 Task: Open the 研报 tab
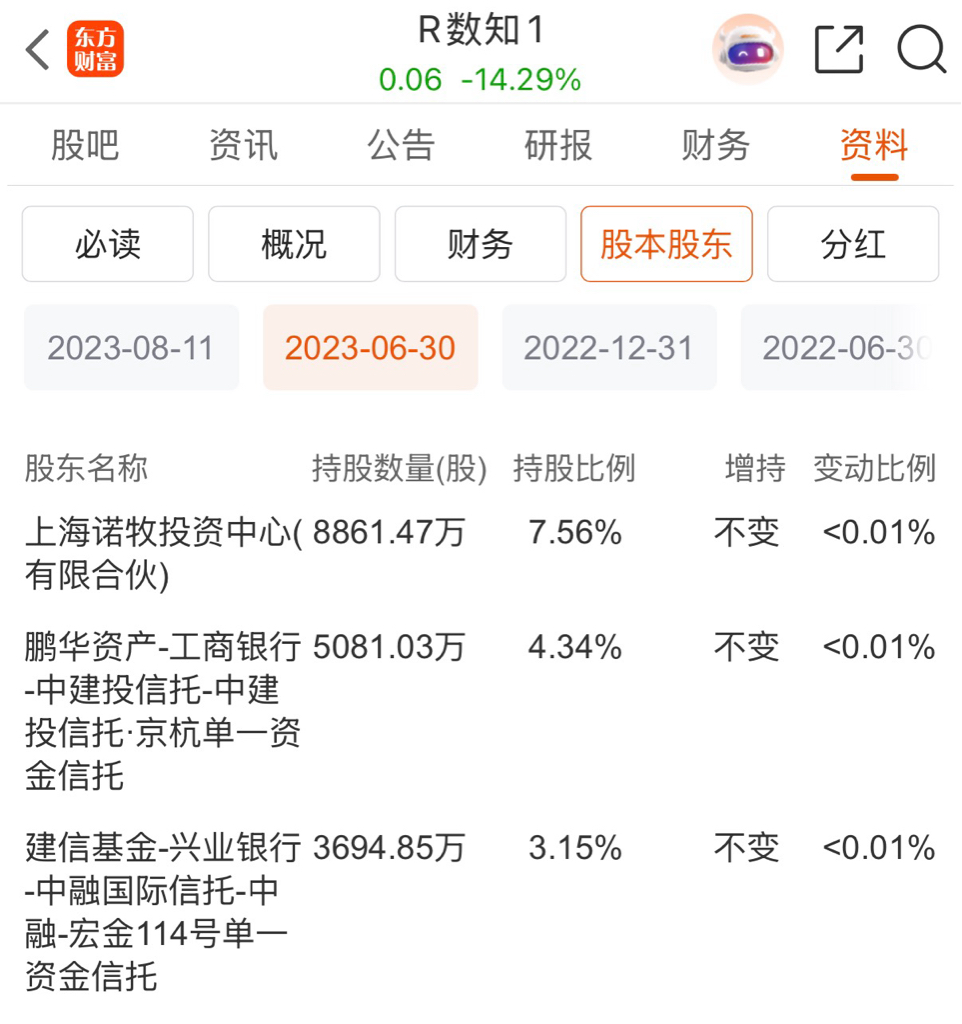tap(558, 145)
